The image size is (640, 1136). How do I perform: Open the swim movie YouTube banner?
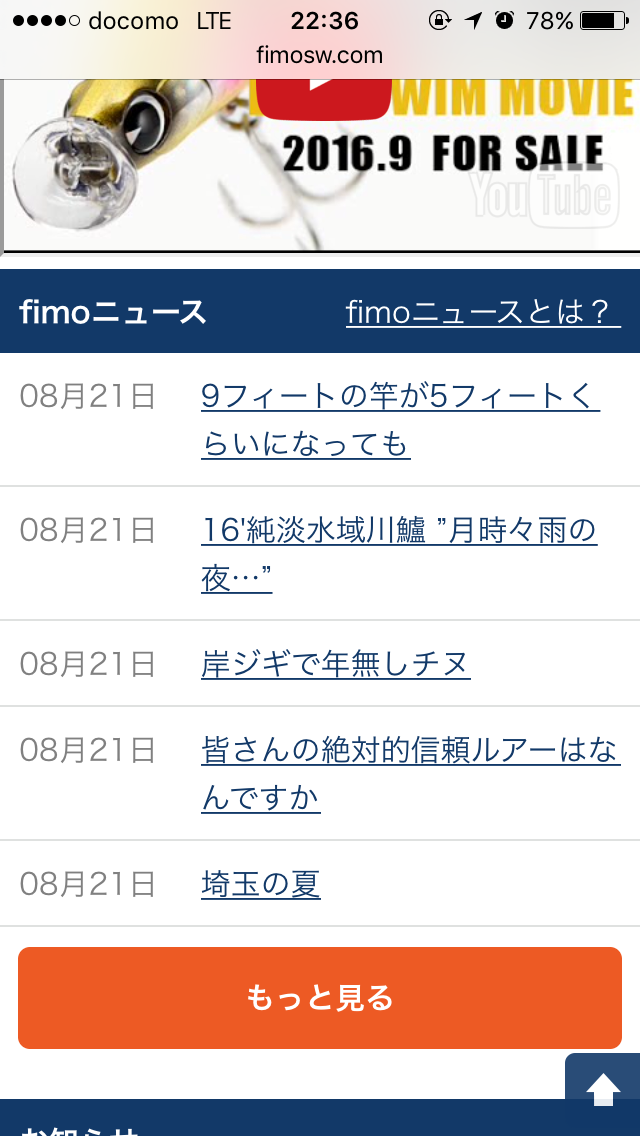(x=320, y=165)
